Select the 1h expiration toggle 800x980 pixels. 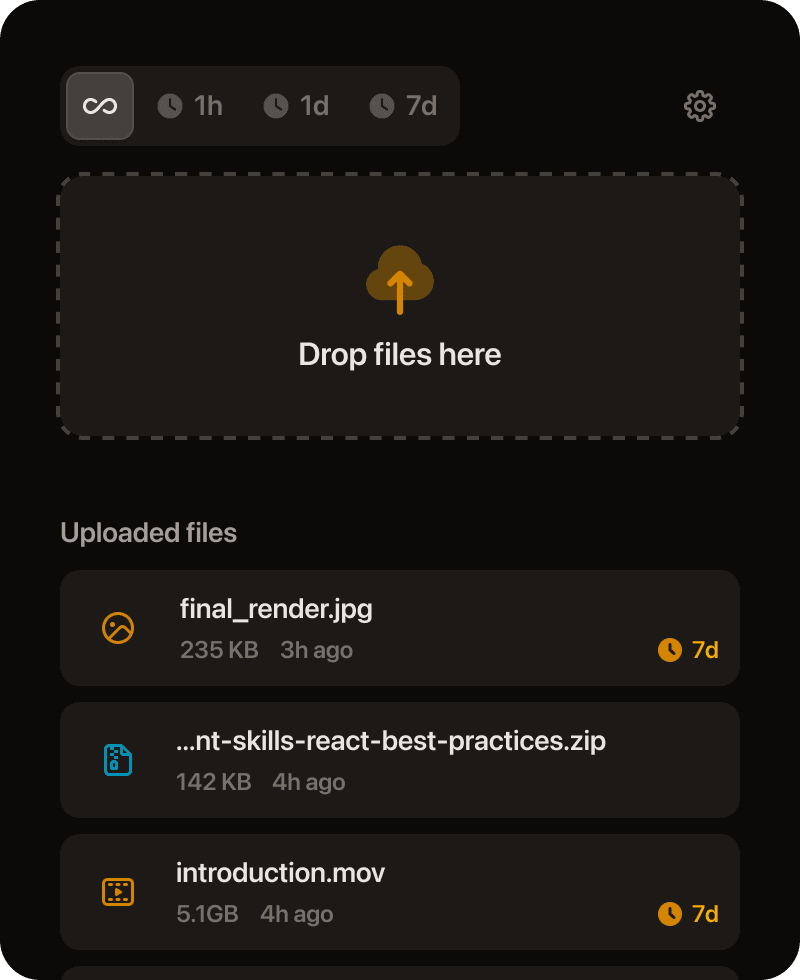[x=190, y=105]
